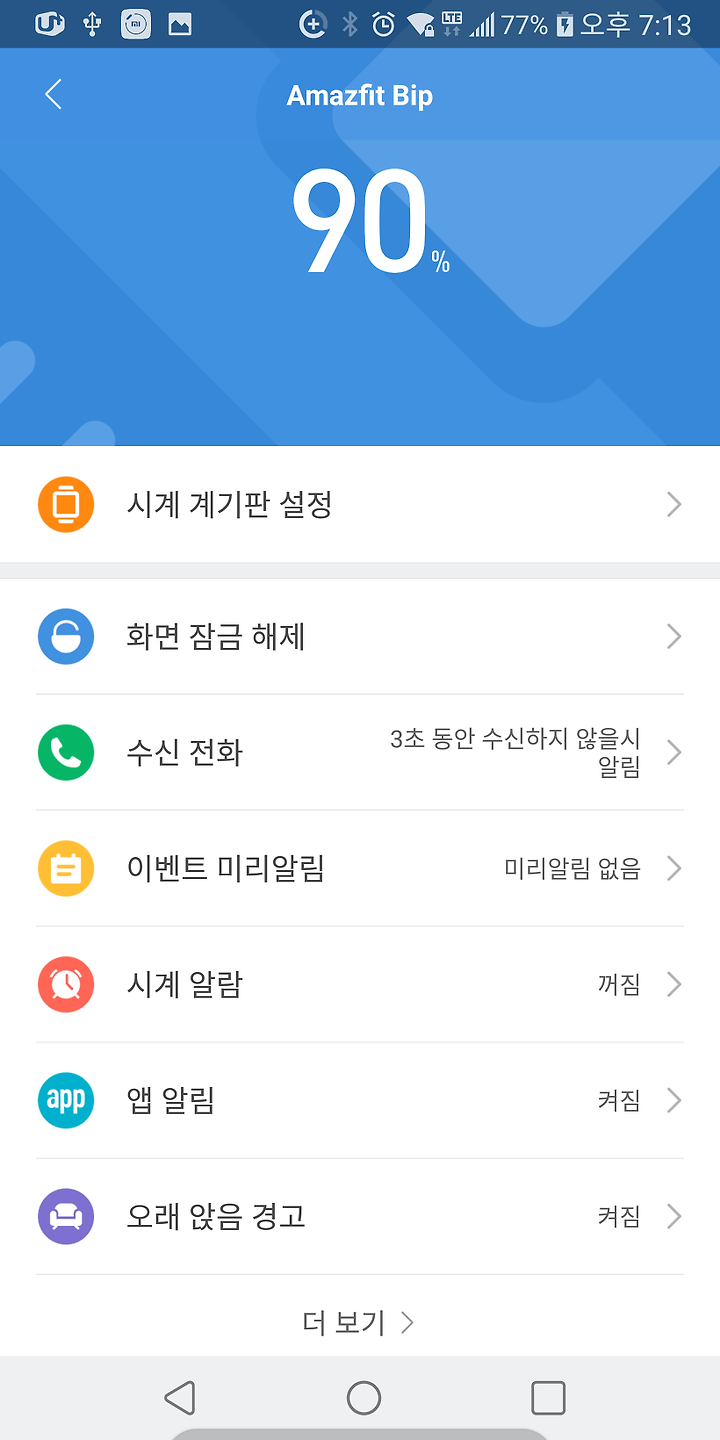
Task: Go back using the top-left arrow
Action: click(x=54, y=95)
